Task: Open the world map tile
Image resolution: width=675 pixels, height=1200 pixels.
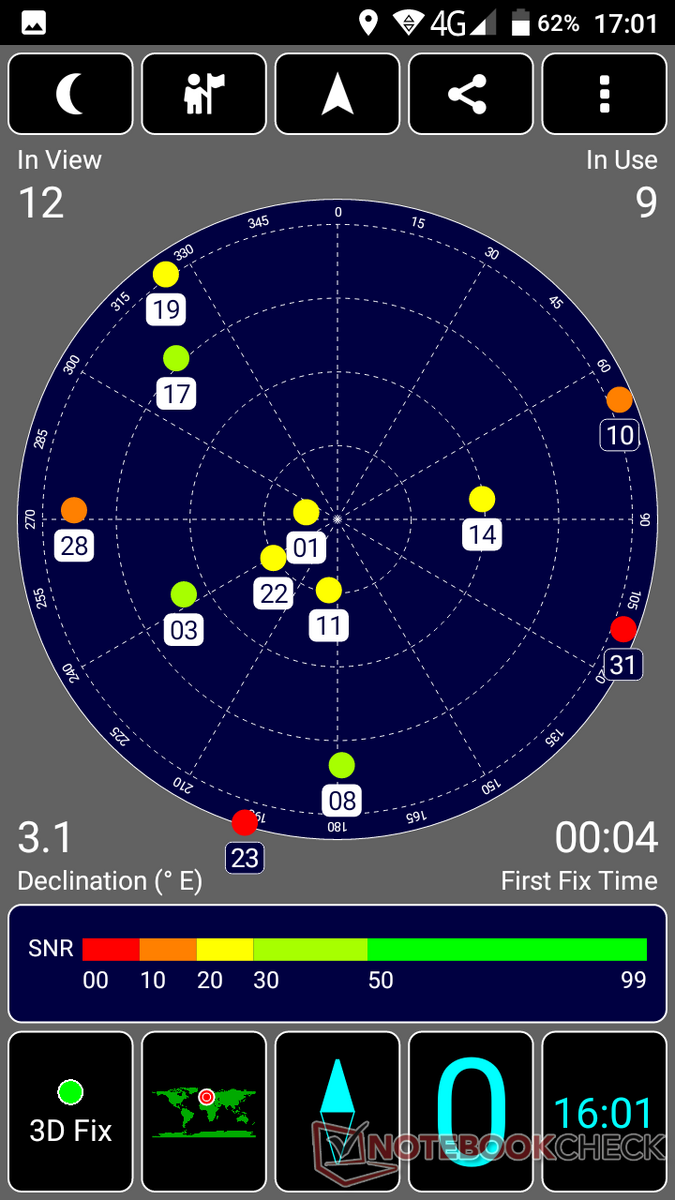Action: click(x=204, y=1114)
